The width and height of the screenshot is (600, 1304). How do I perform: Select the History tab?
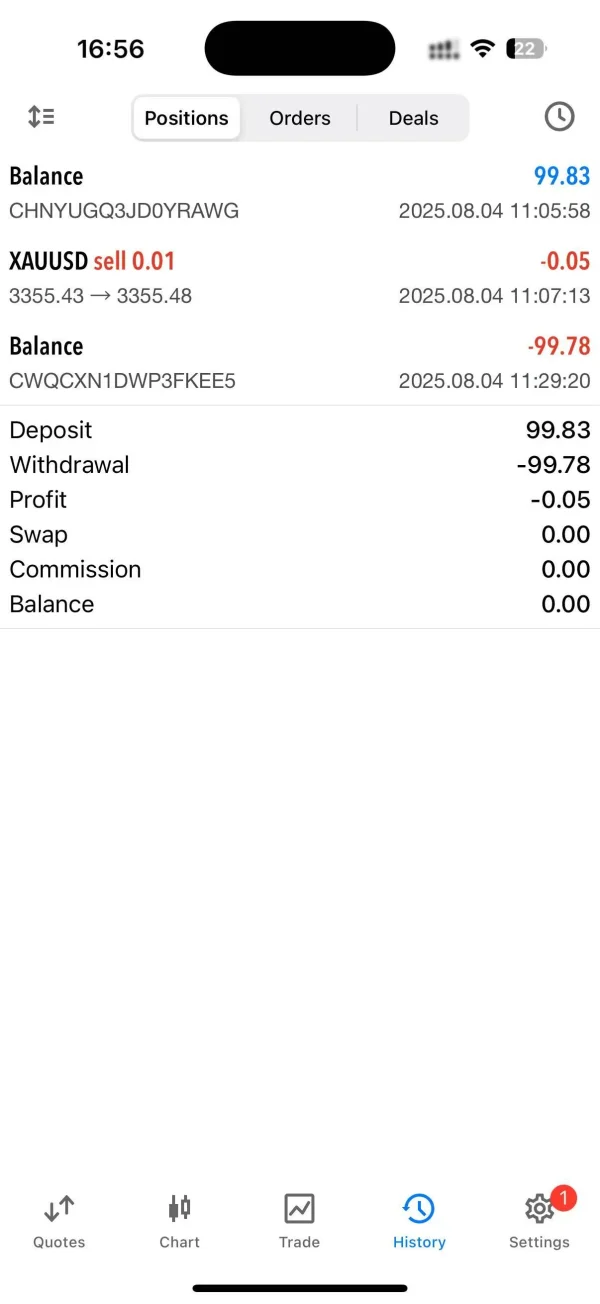click(x=419, y=1221)
